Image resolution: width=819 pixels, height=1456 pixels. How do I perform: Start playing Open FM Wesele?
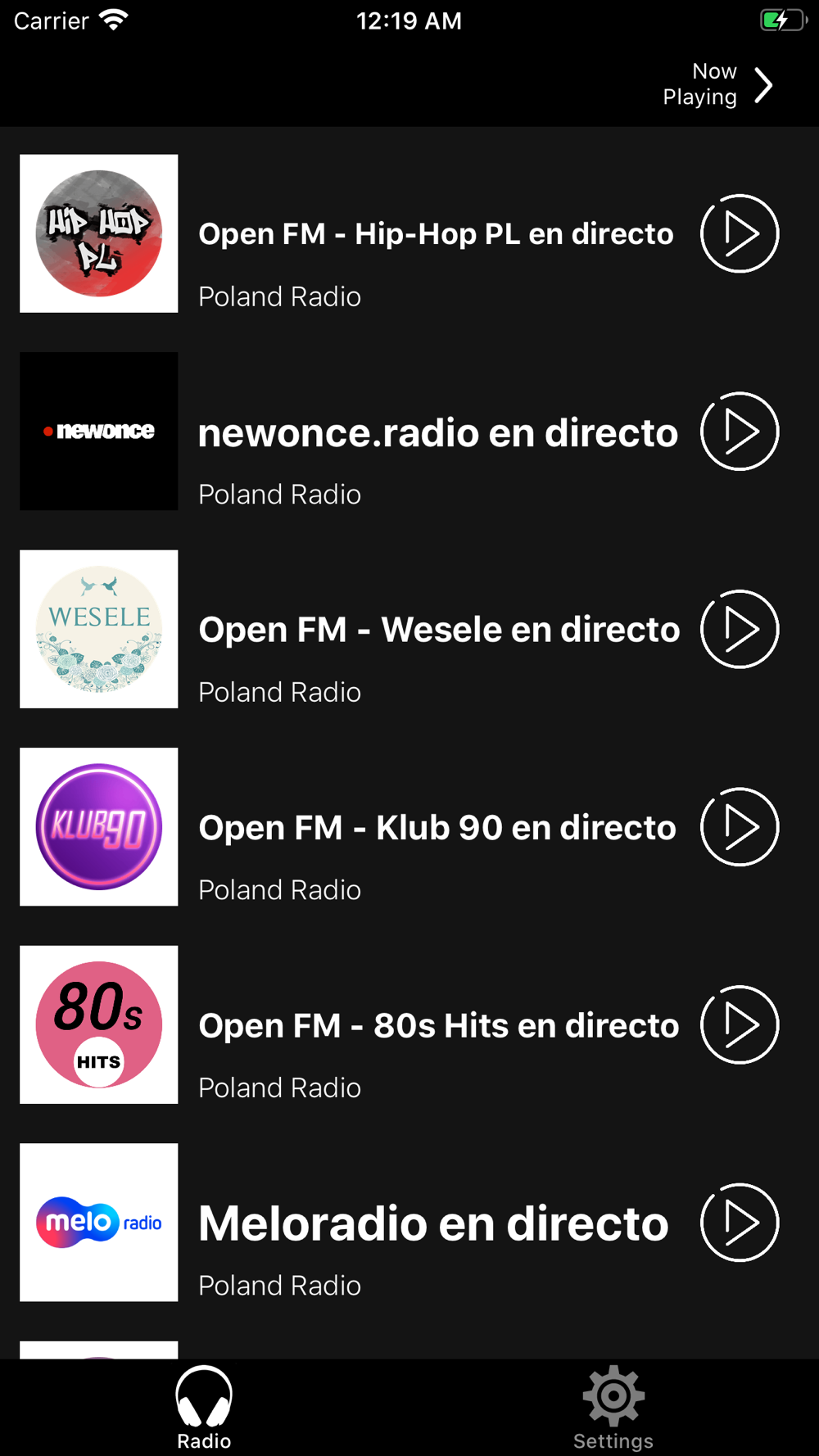(x=740, y=629)
